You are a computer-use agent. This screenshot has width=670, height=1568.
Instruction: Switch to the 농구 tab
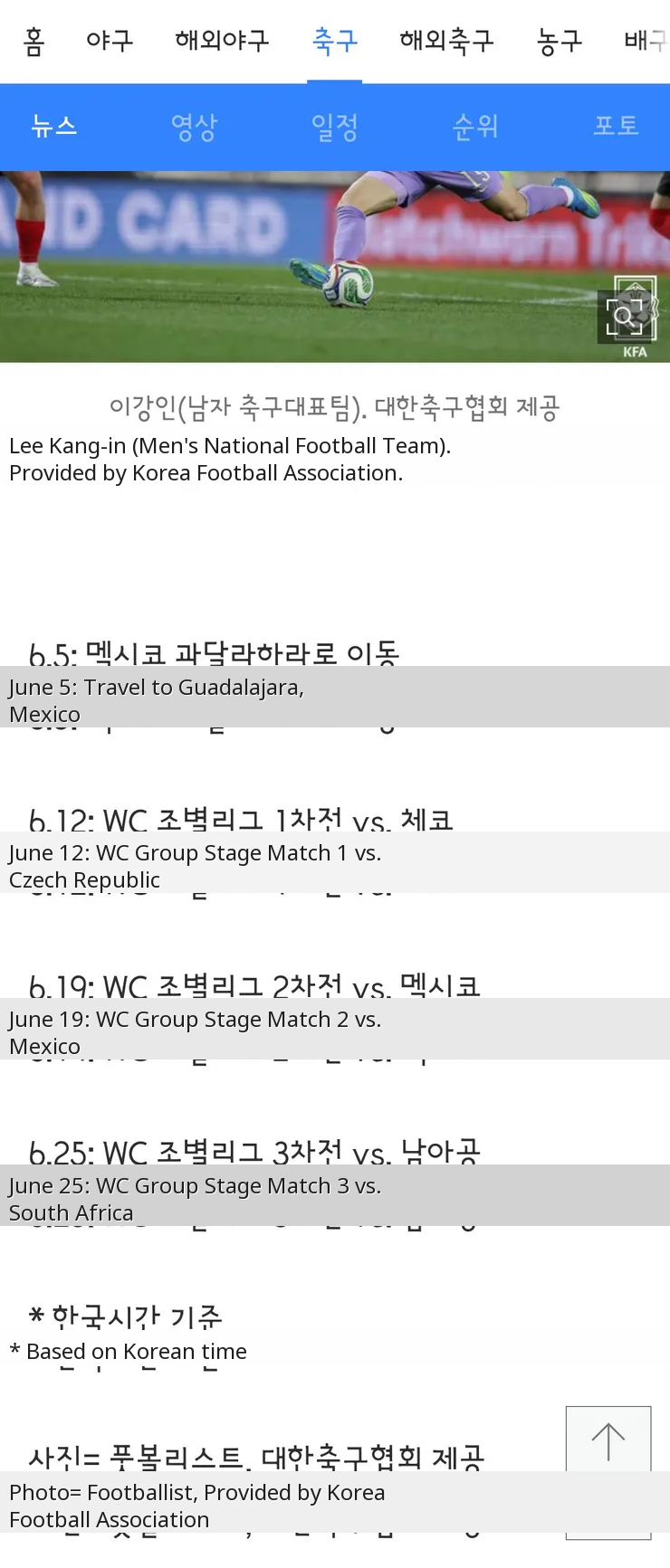tap(559, 41)
